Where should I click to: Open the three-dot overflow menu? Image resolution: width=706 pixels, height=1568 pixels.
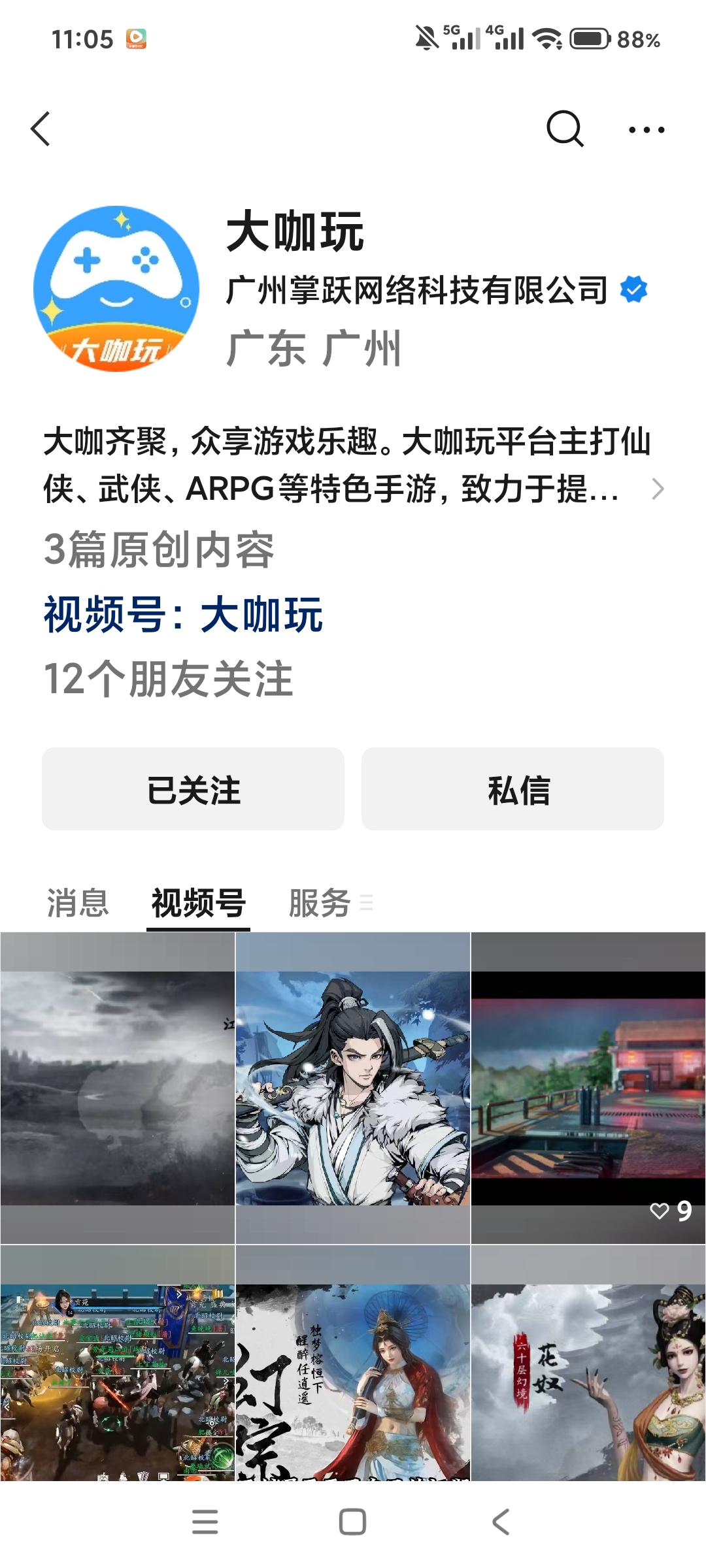coord(646,130)
